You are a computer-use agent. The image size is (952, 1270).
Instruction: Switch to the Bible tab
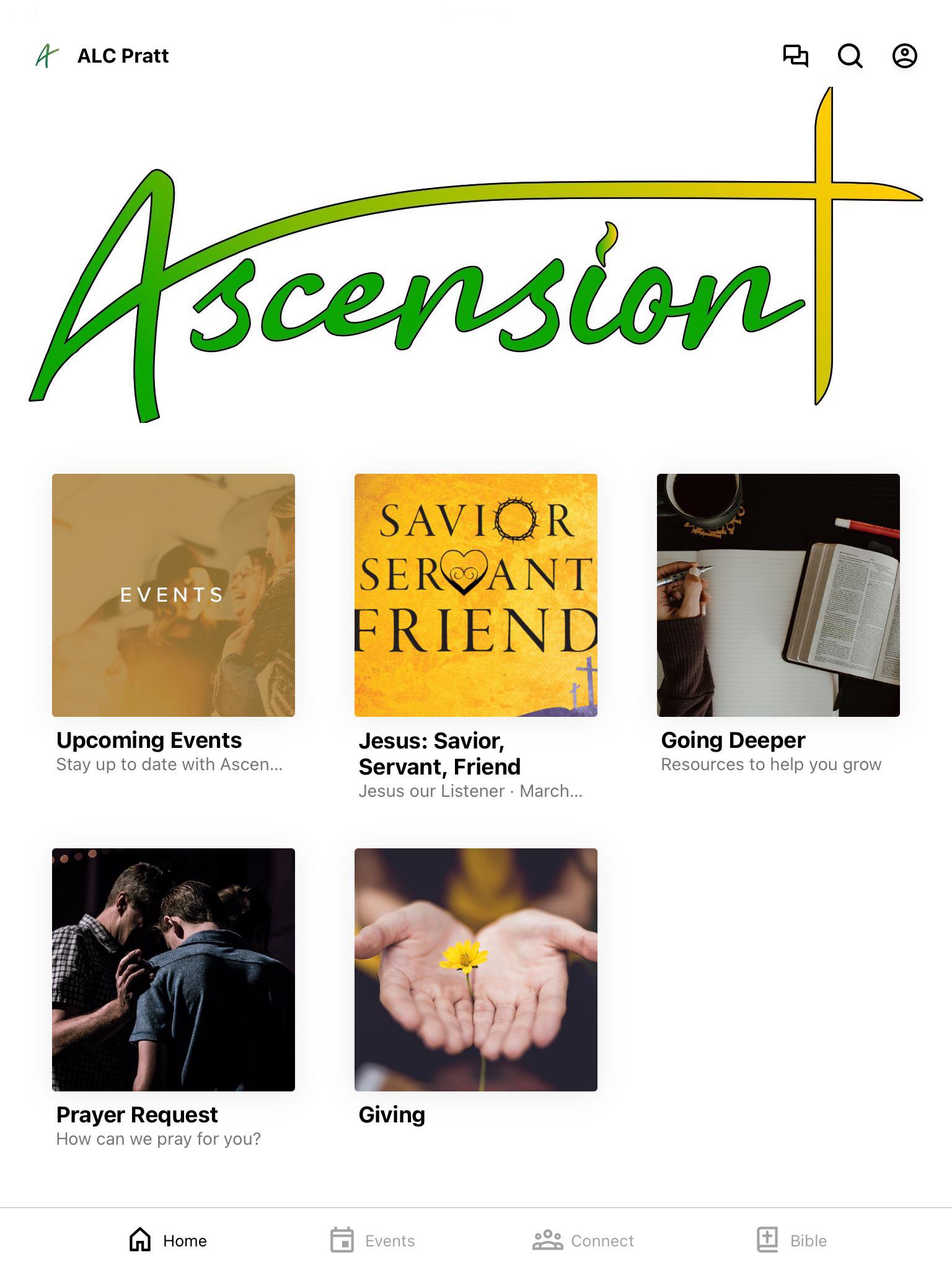point(792,1240)
